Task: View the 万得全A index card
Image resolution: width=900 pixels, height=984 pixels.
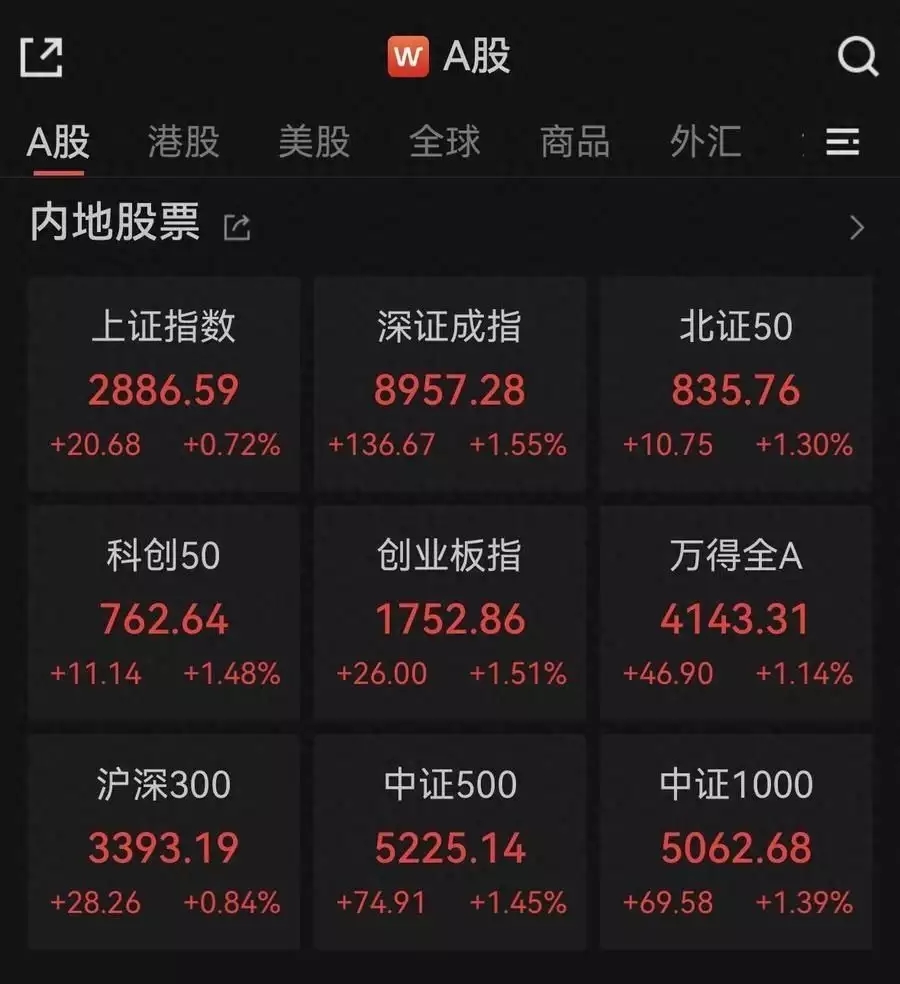Action: [736, 614]
